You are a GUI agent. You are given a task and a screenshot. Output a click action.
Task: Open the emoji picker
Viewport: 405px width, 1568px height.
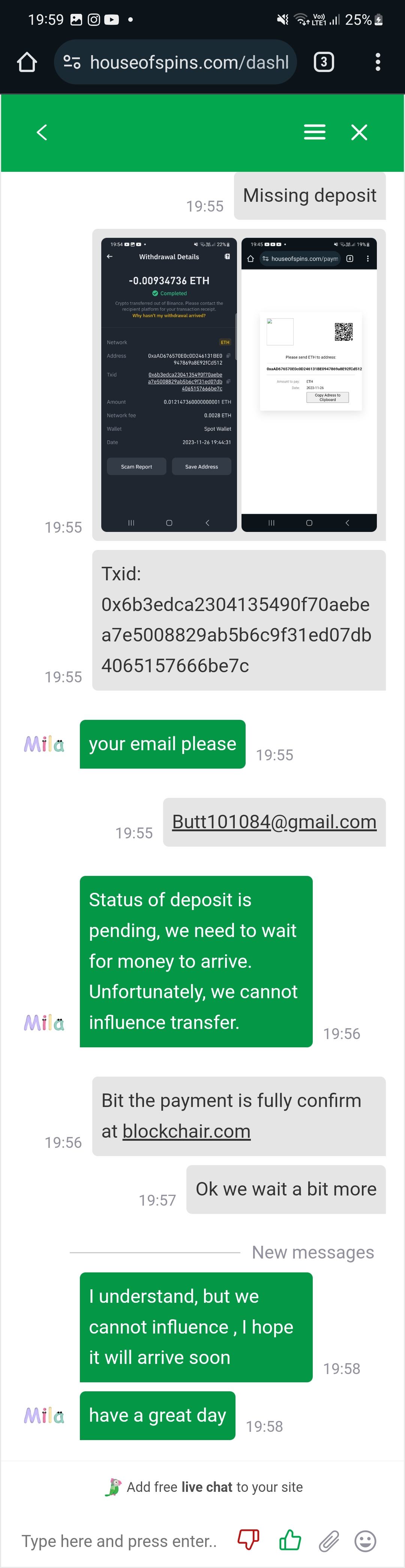[366, 1541]
